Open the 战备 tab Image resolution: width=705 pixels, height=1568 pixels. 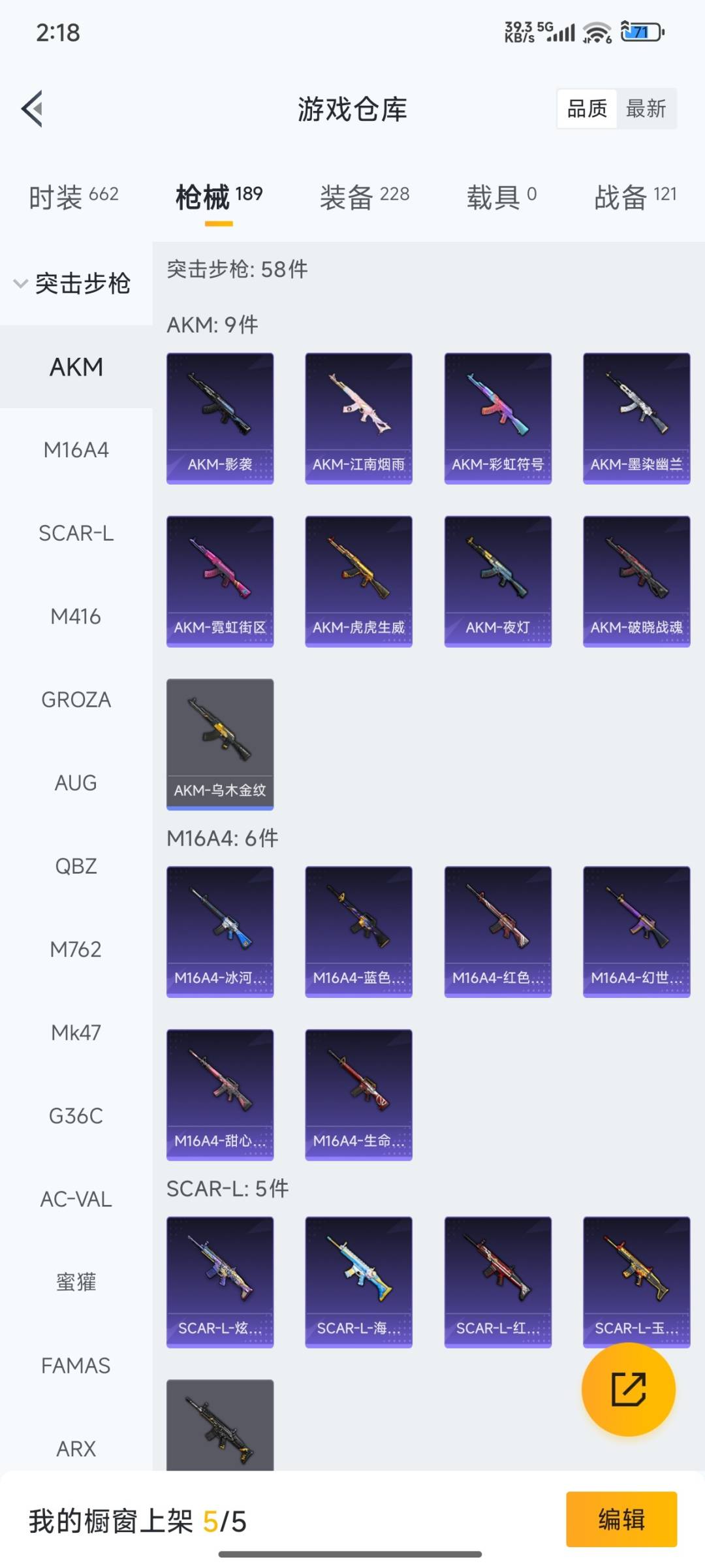[635, 197]
